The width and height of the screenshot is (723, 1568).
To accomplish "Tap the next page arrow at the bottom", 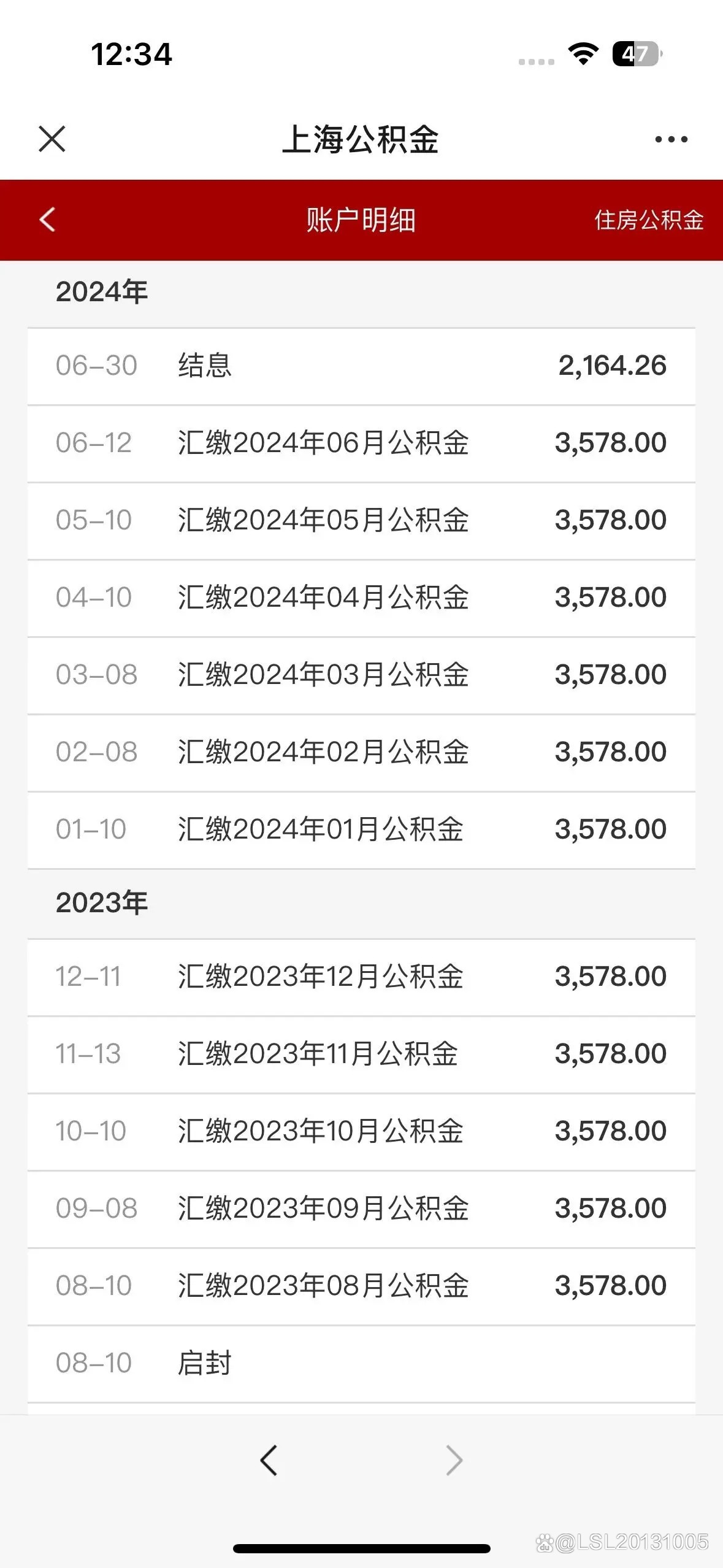I will (453, 1459).
